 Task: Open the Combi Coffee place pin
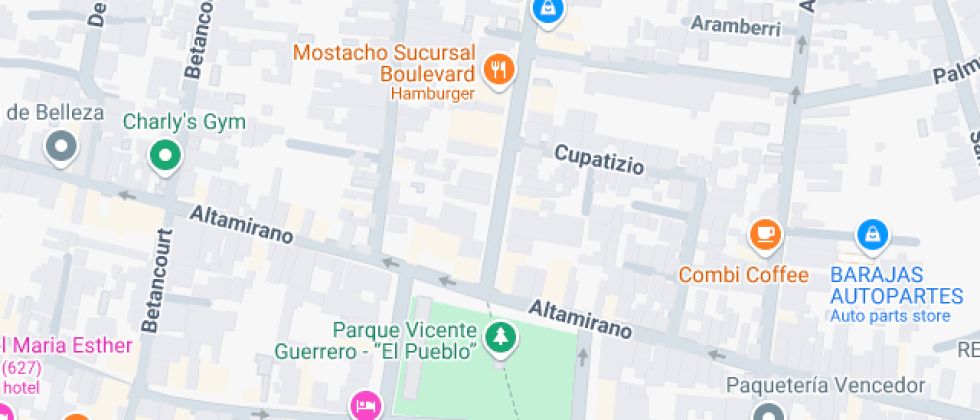pos(766,235)
